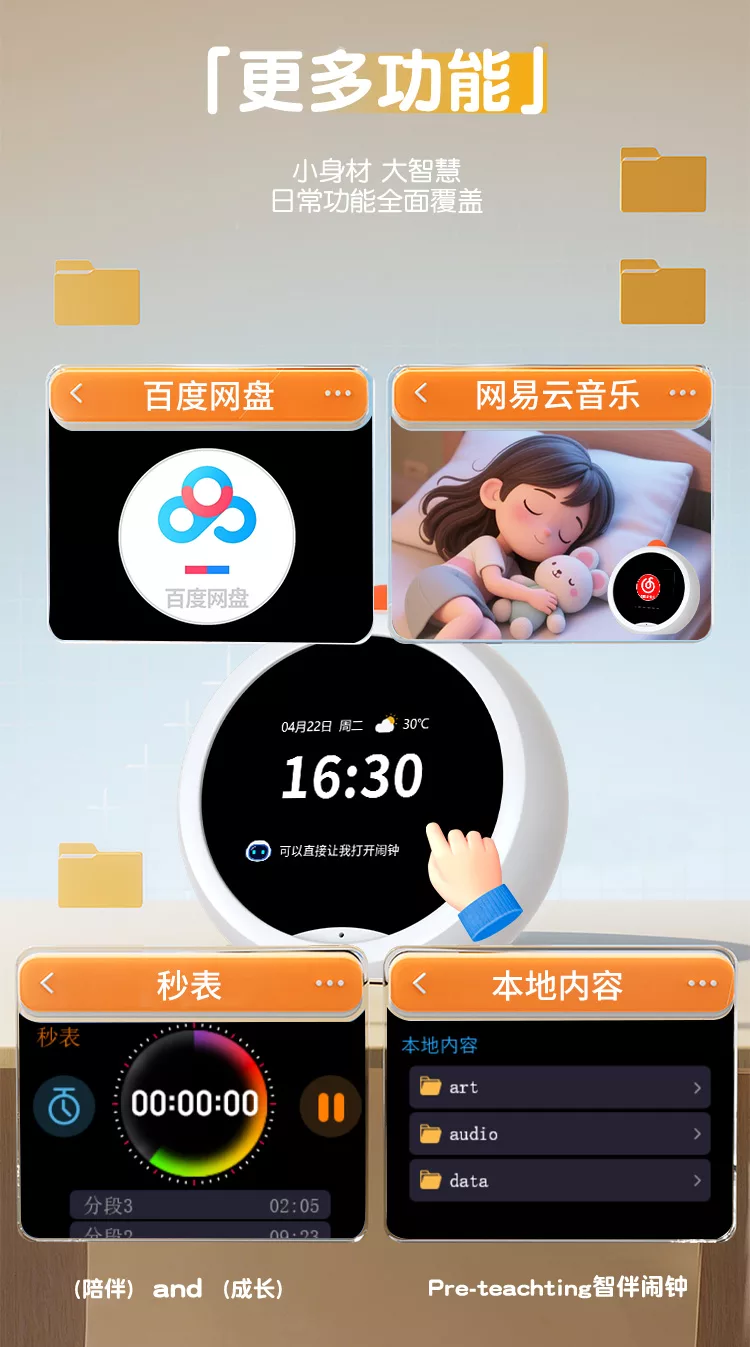The height and width of the screenshot is (1347, 750).
Task: Tap the robot assistant icon on the clock screen
Action: 260,851
